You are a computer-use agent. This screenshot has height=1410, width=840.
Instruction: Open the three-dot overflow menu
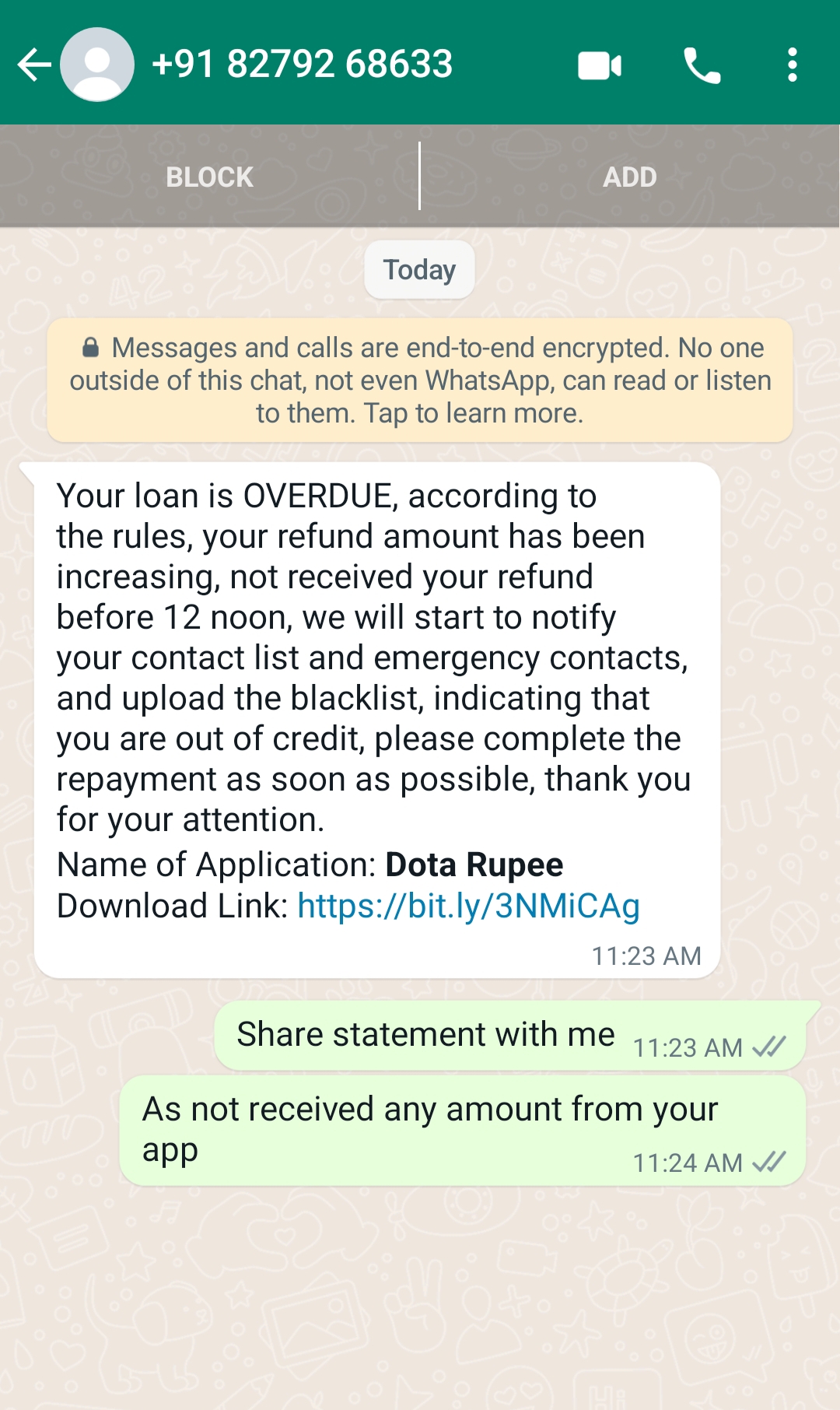(x=792, y=65)
